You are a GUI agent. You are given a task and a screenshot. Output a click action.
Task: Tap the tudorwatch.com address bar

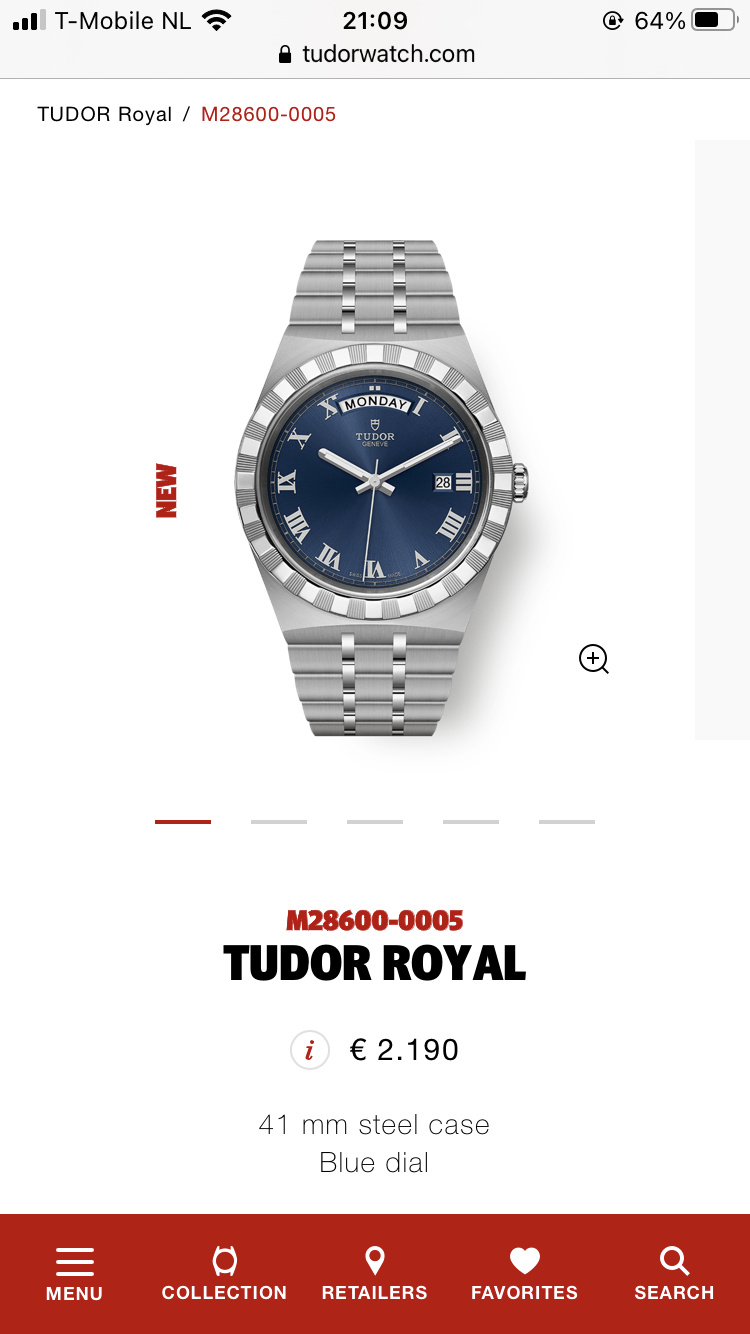pos(376,55)
